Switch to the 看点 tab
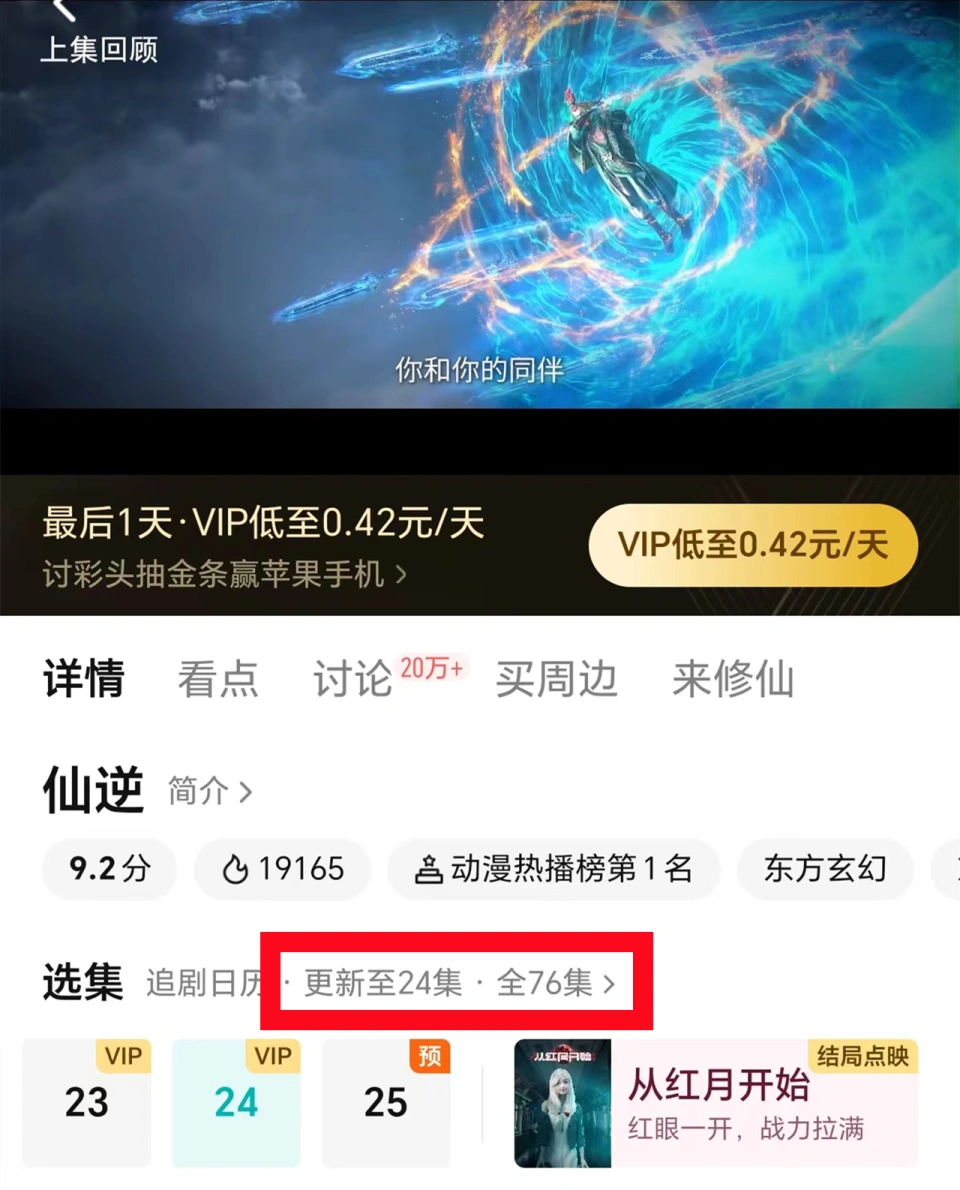 point(218,680)
